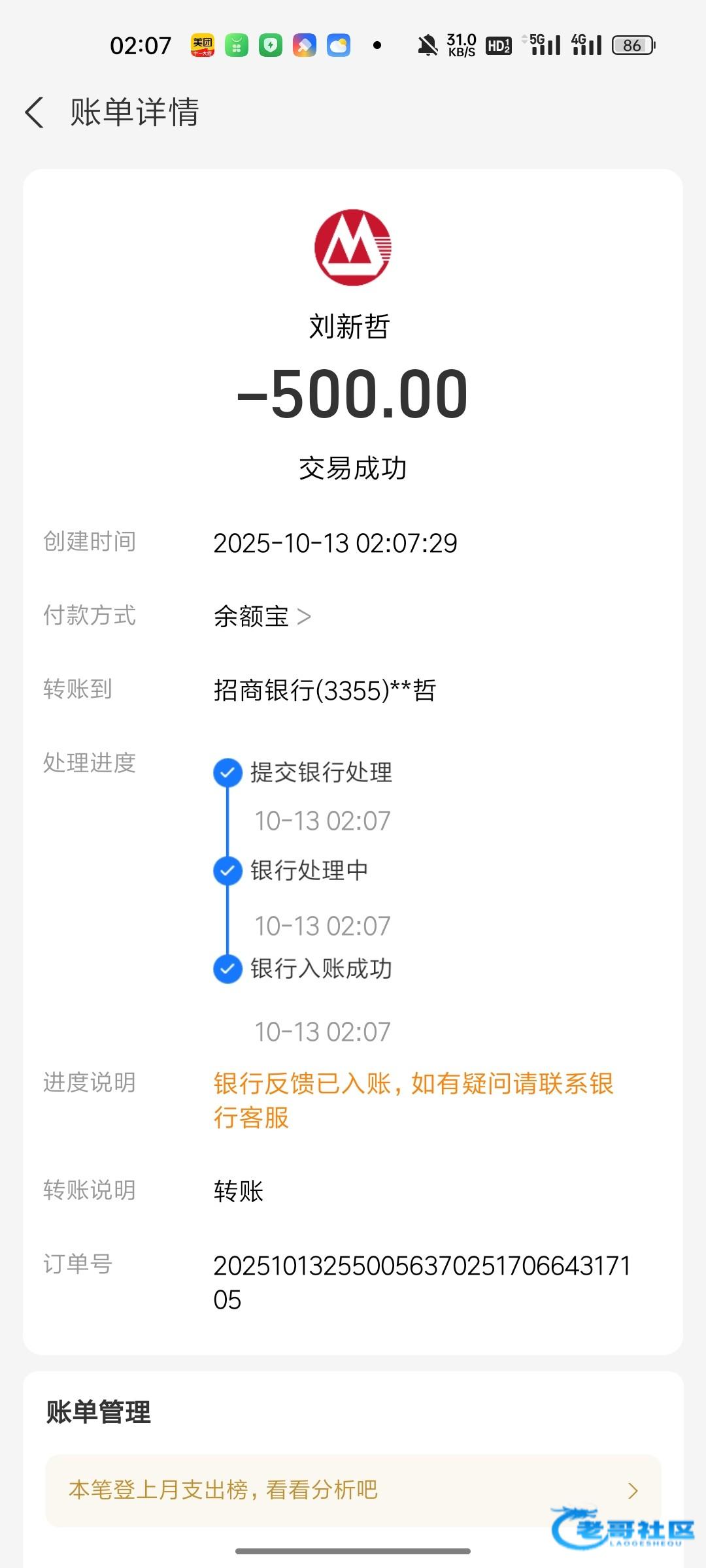The width and height of the screenshot is (706, 1568).
Task: Go back from the 账单详情 page
Action: coord(35,112)
